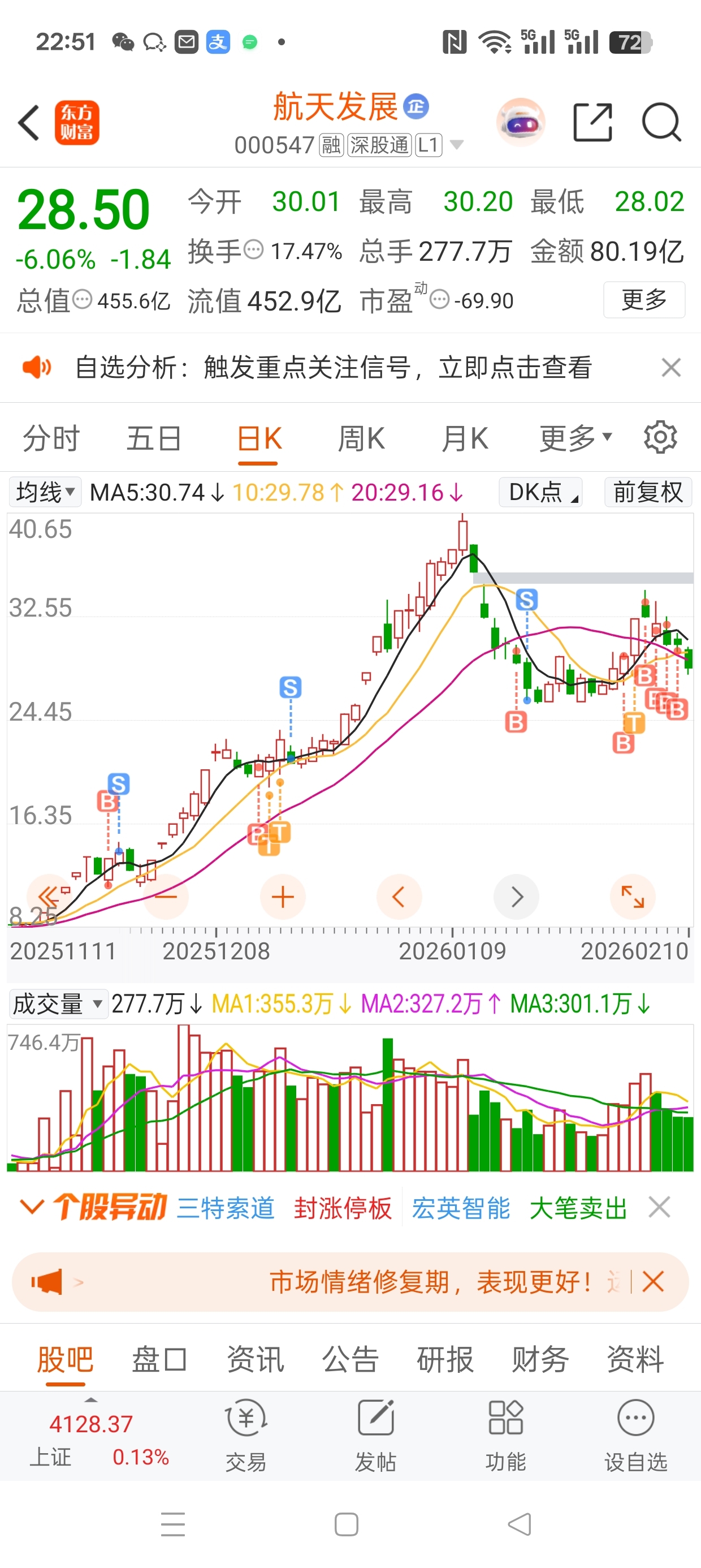Share this stock page
This screenshot has width=701, height=1568.
click(x=592, y=123)
